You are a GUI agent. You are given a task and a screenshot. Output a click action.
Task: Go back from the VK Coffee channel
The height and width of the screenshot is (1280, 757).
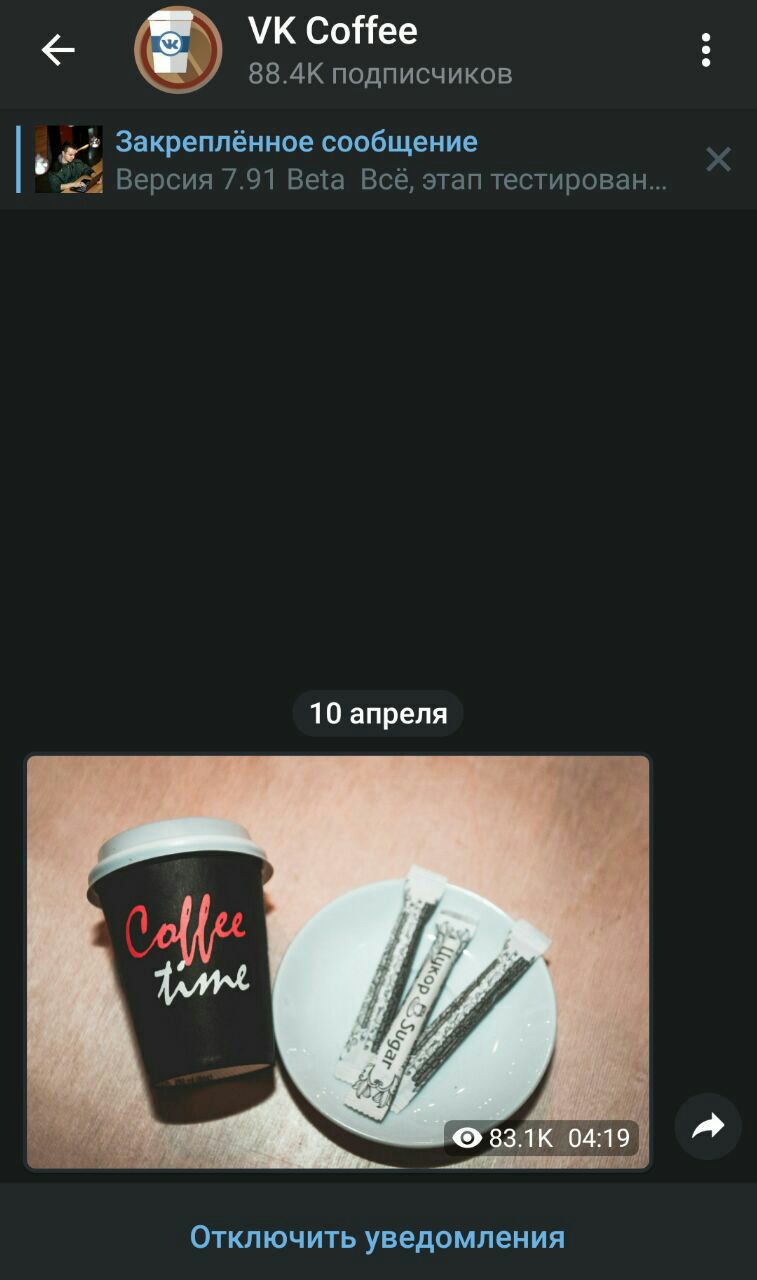click(x=58, y=50)
